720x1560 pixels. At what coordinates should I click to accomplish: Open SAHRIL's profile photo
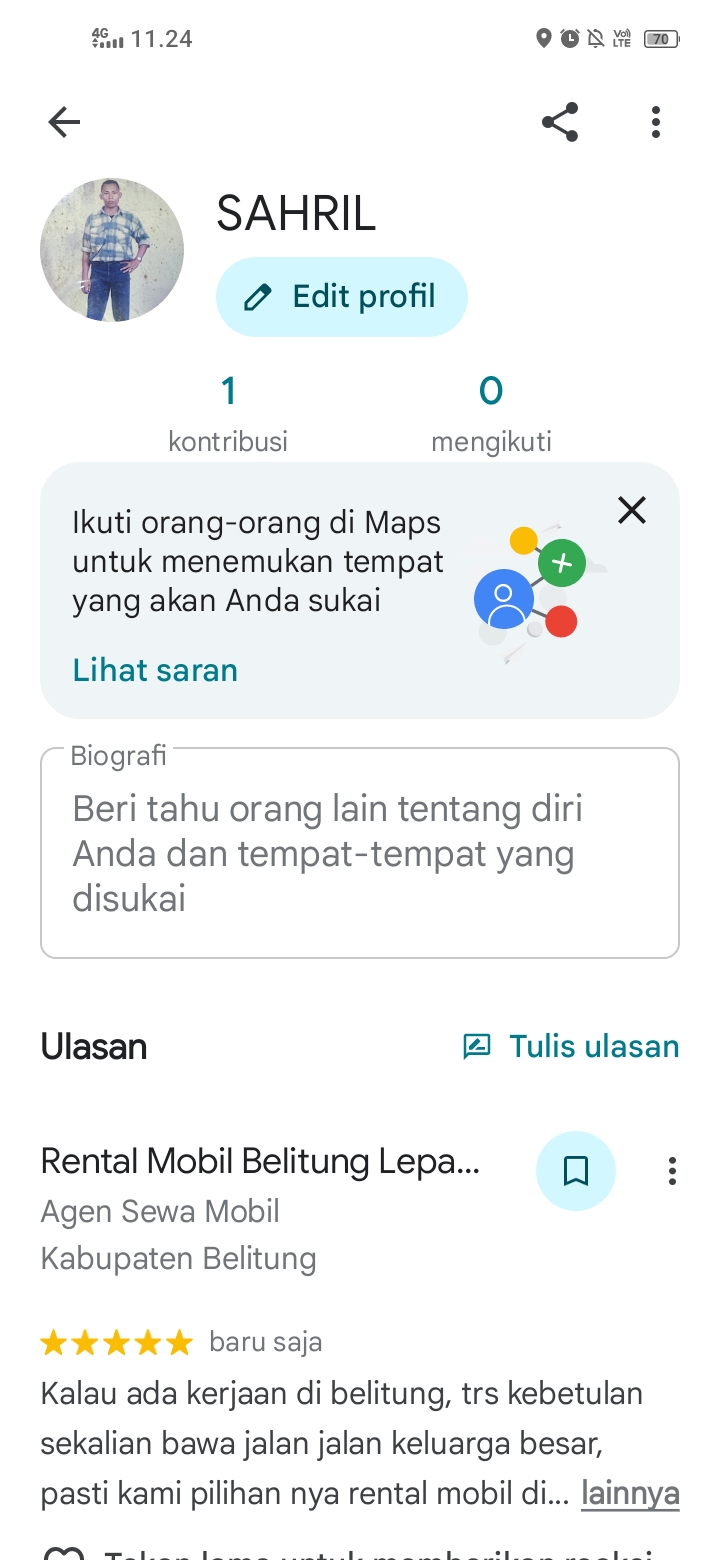[112, 250]
